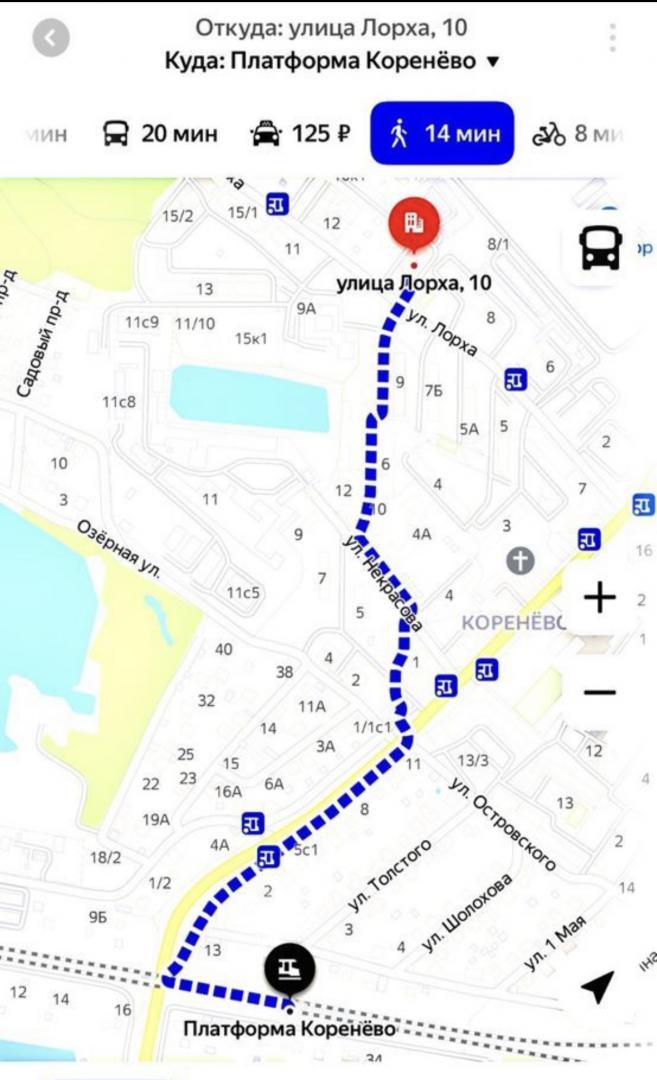The width and height of the screenshot is (657, 1080).
Task: Tap the Платформа Коренёво station marker
Action: click(290, 968)
